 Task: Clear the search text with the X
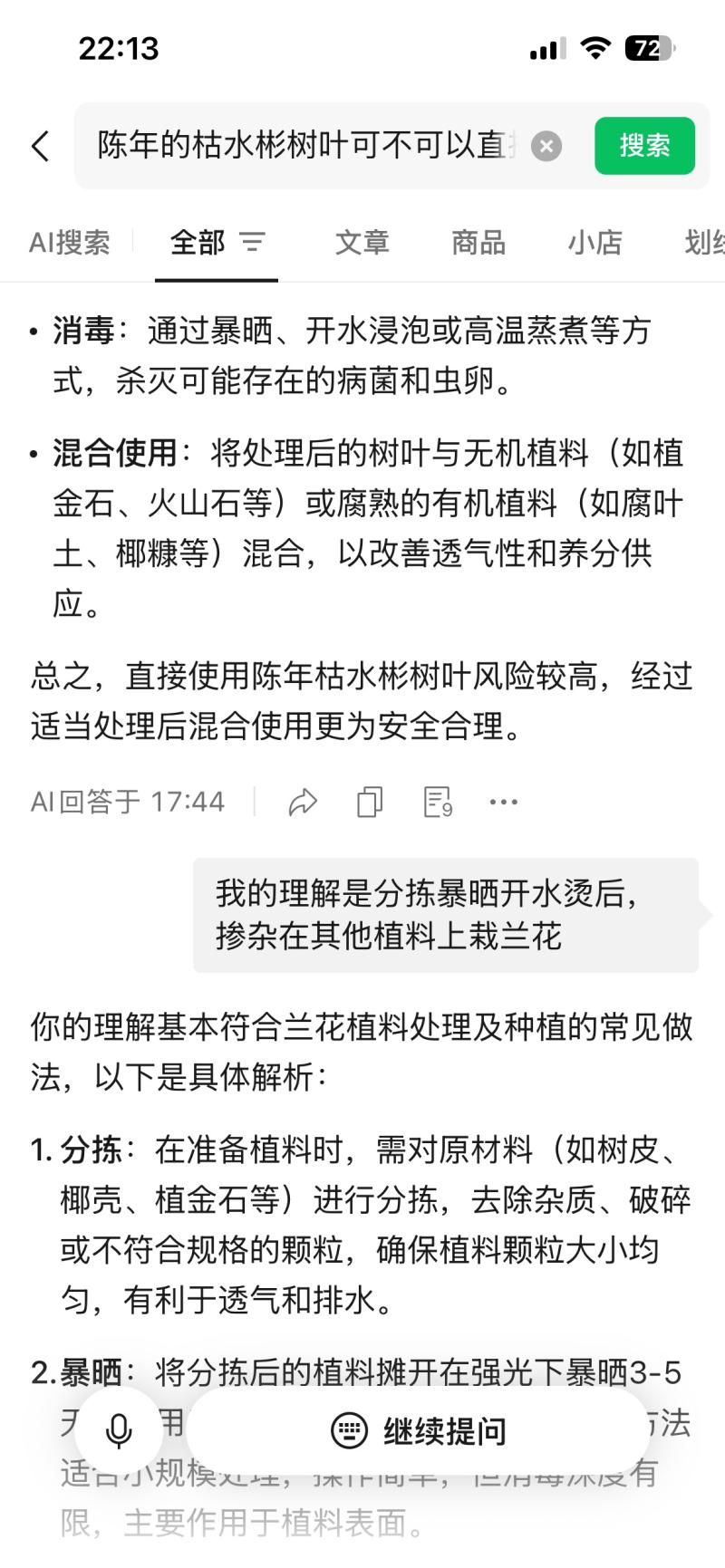546,146
